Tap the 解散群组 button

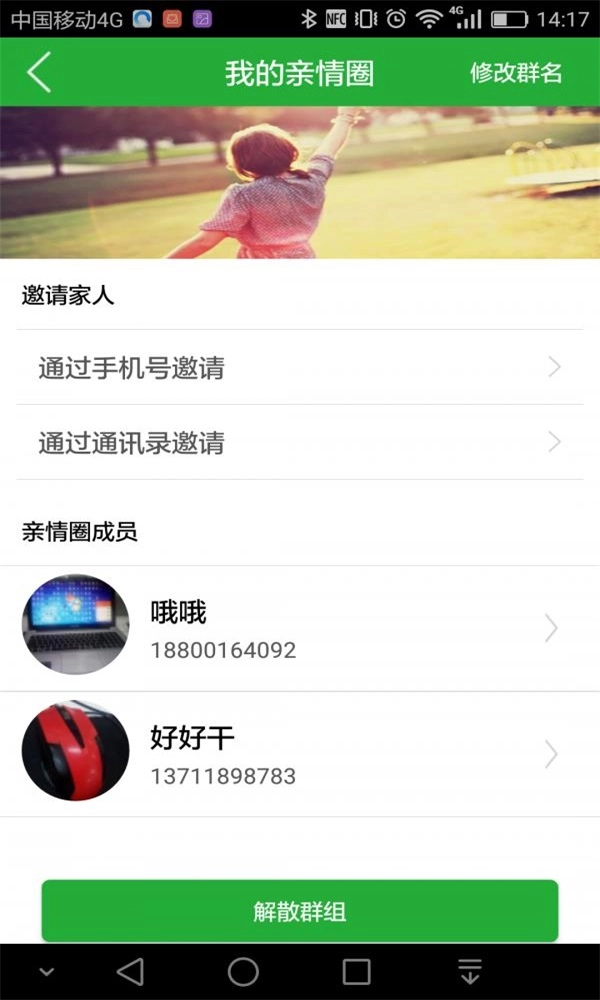[x=300, y=911]
